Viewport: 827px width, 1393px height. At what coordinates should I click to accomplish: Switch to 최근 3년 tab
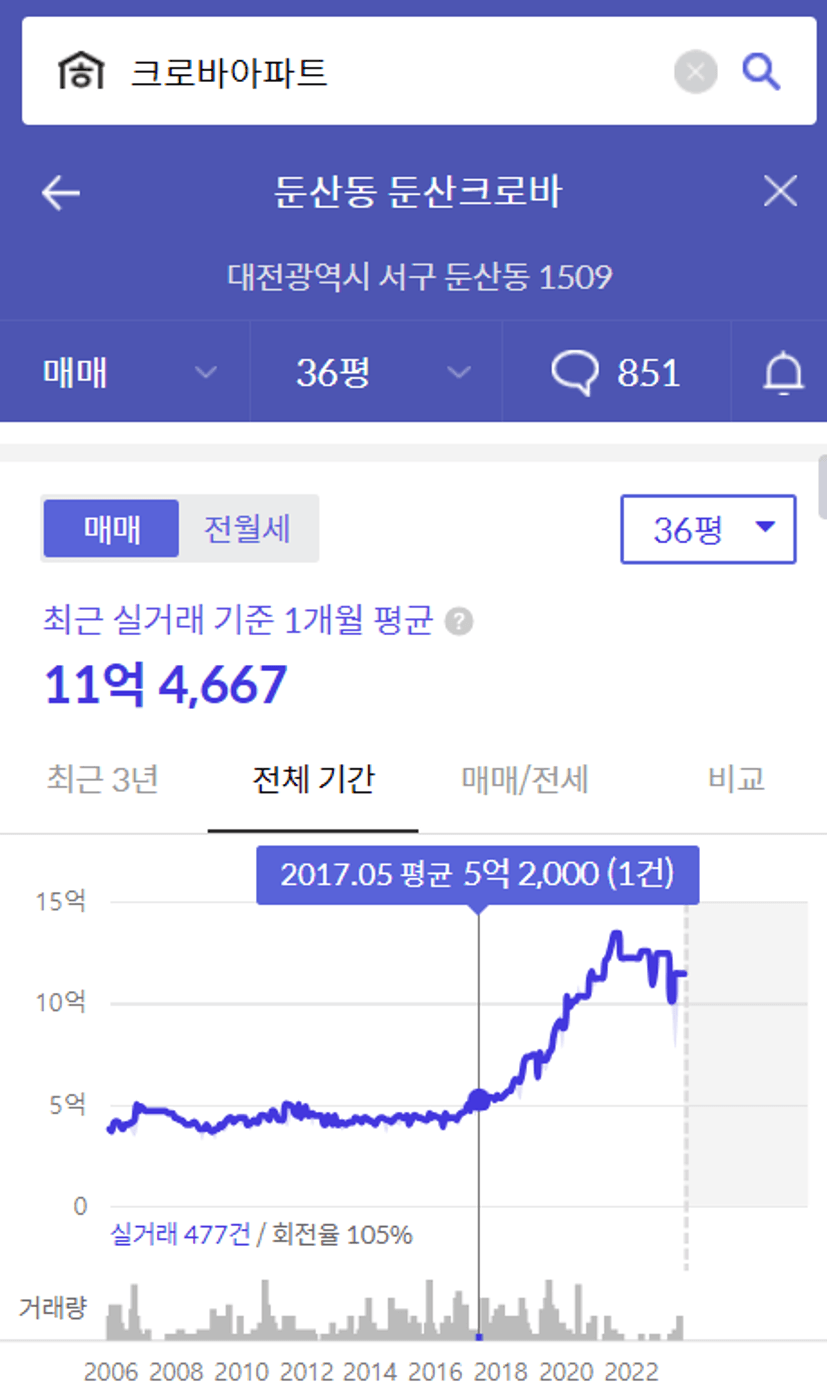pos(103,779)
